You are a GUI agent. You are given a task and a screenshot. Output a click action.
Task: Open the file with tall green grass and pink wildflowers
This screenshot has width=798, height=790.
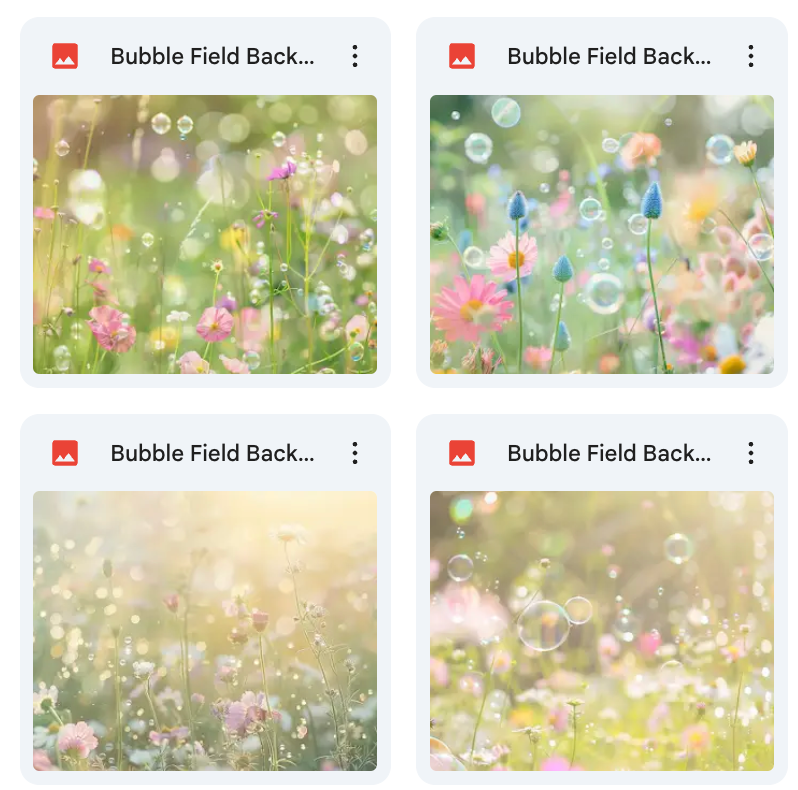(205, 234)
